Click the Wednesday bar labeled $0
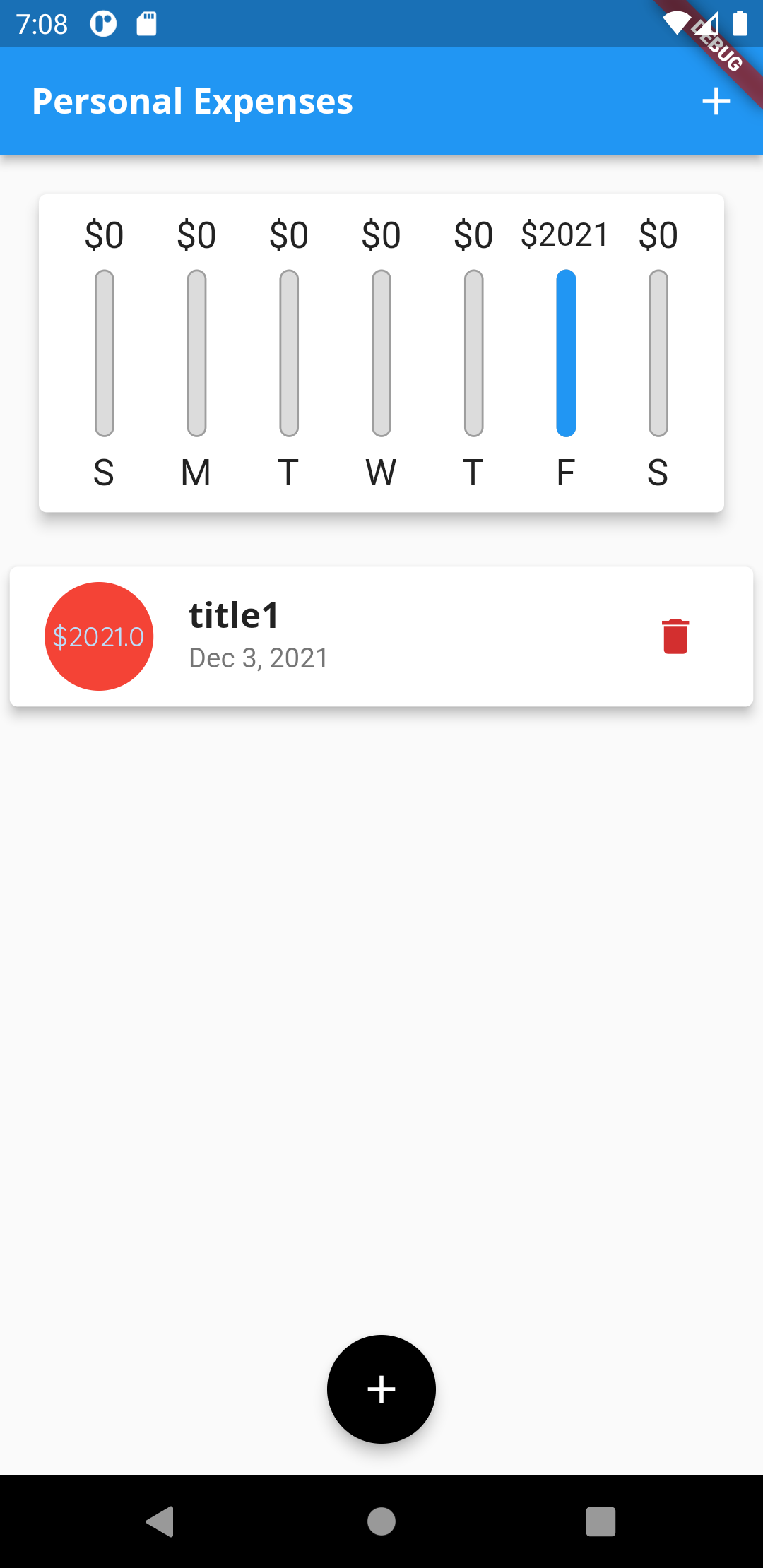This screenshot has height=1568, width=763. coord(381,352)
